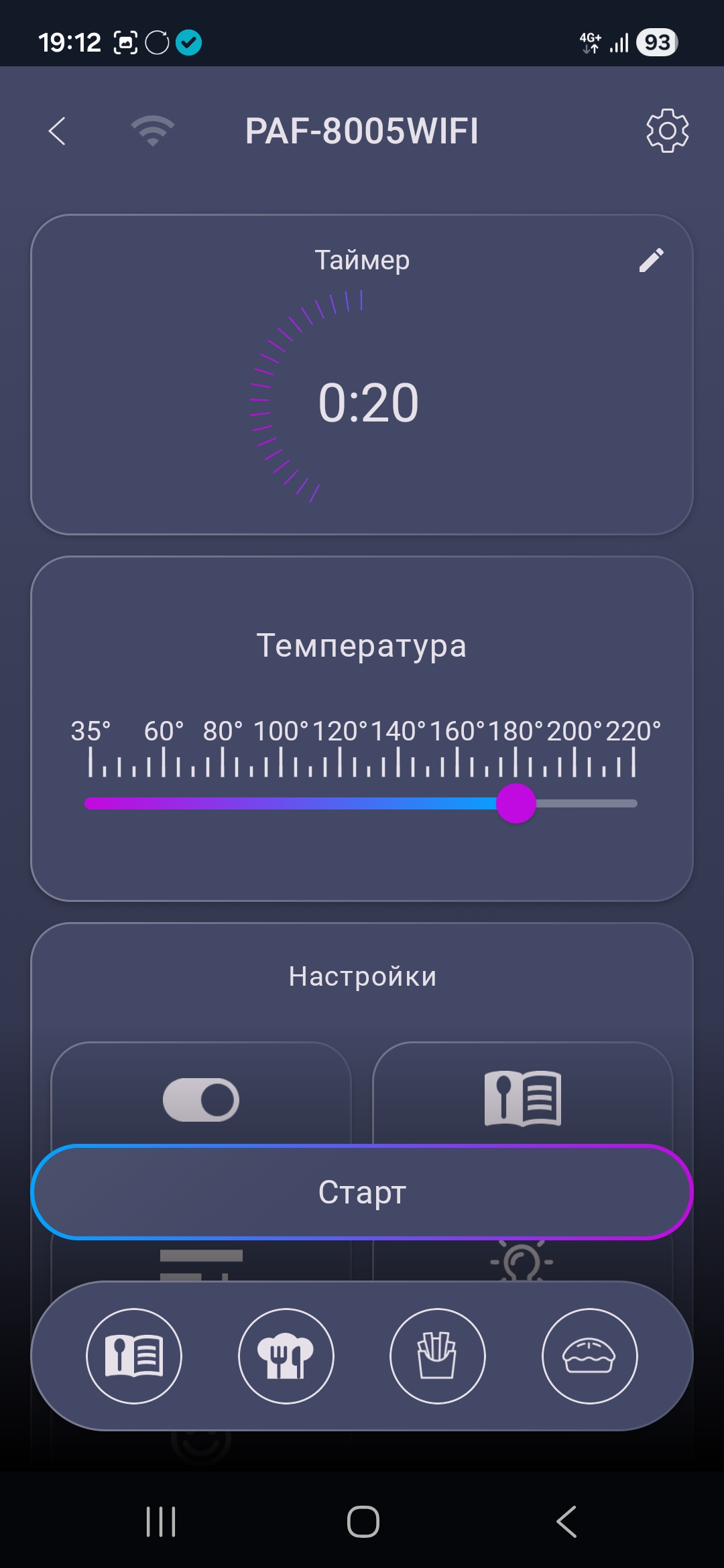Select the chef hat preset
The image size is (724, 1568).
coord(286,1356)
